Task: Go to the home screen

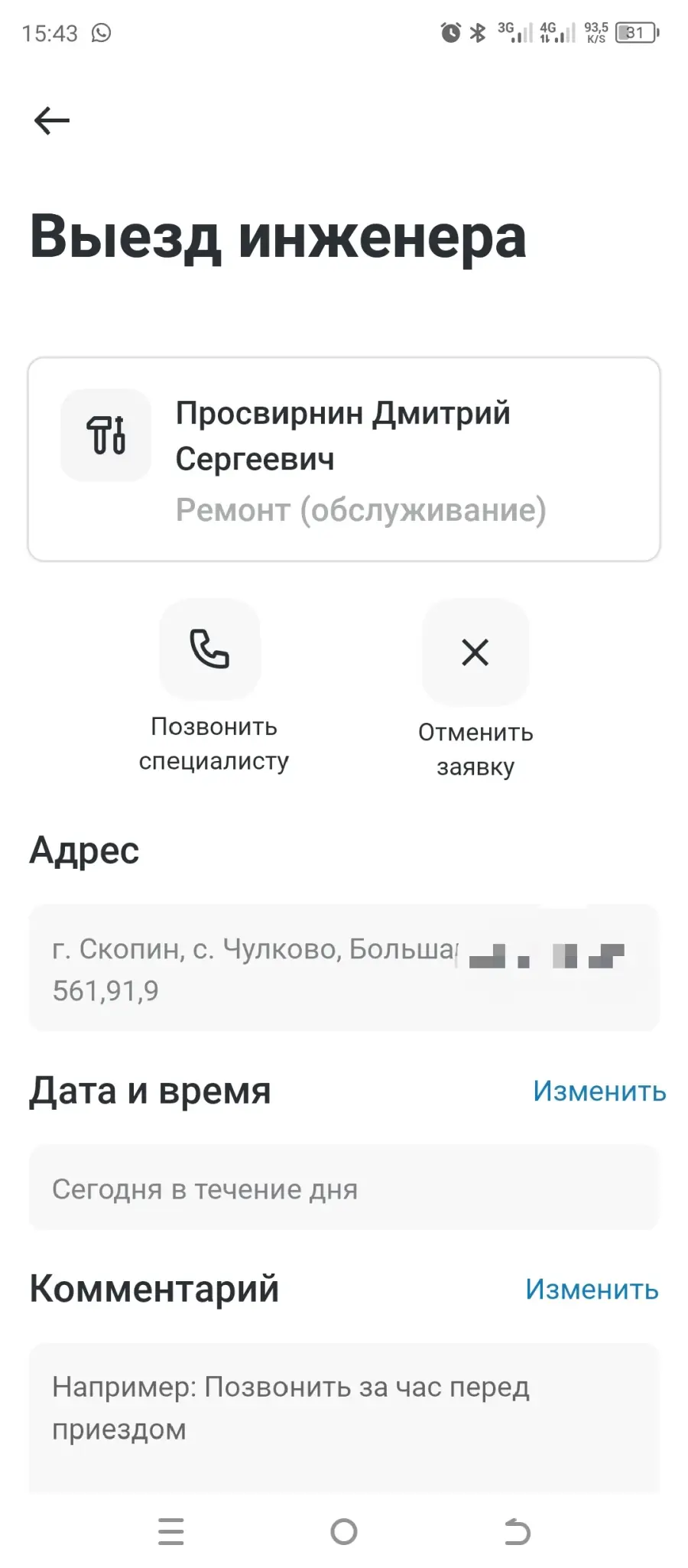Action: 344,1531
